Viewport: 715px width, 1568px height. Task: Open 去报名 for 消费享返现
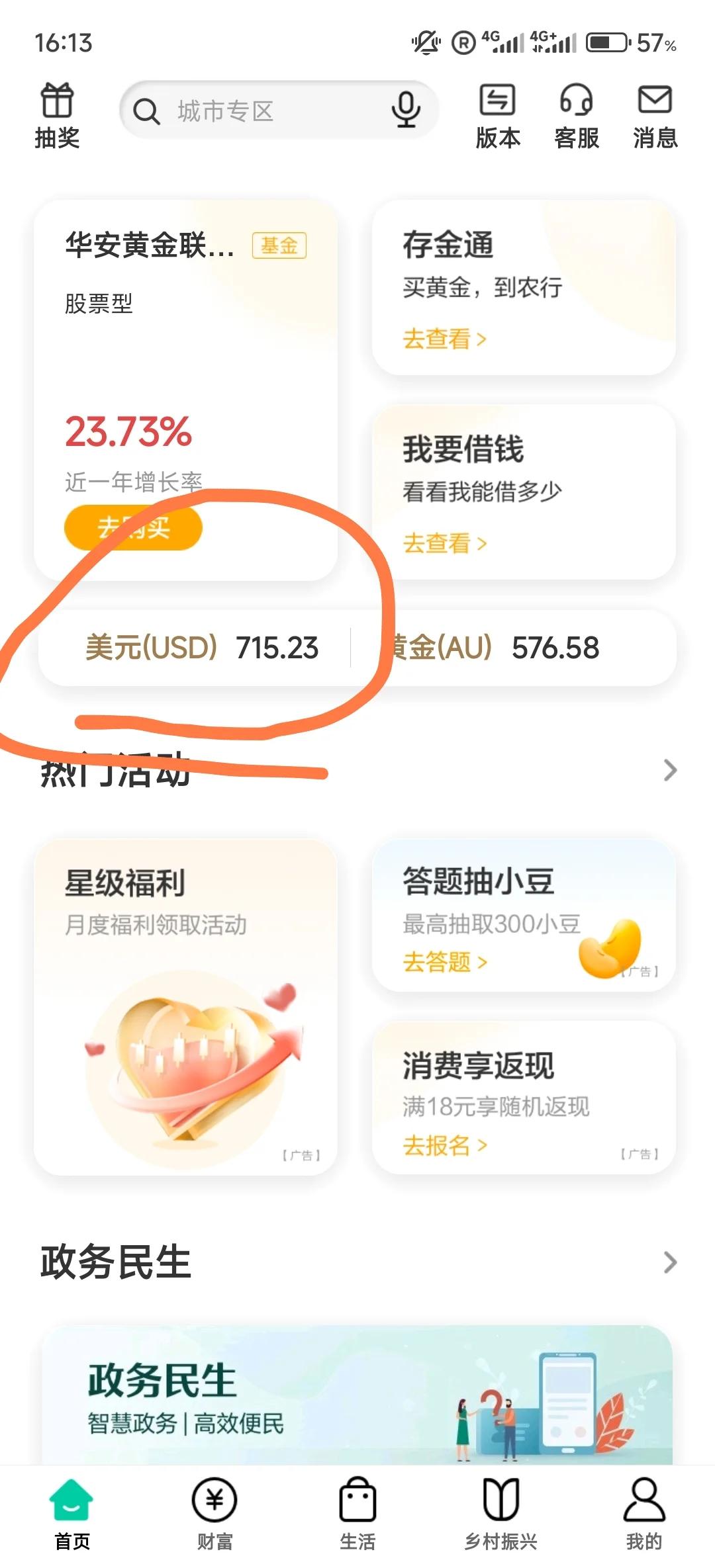tap(445, 1146)
